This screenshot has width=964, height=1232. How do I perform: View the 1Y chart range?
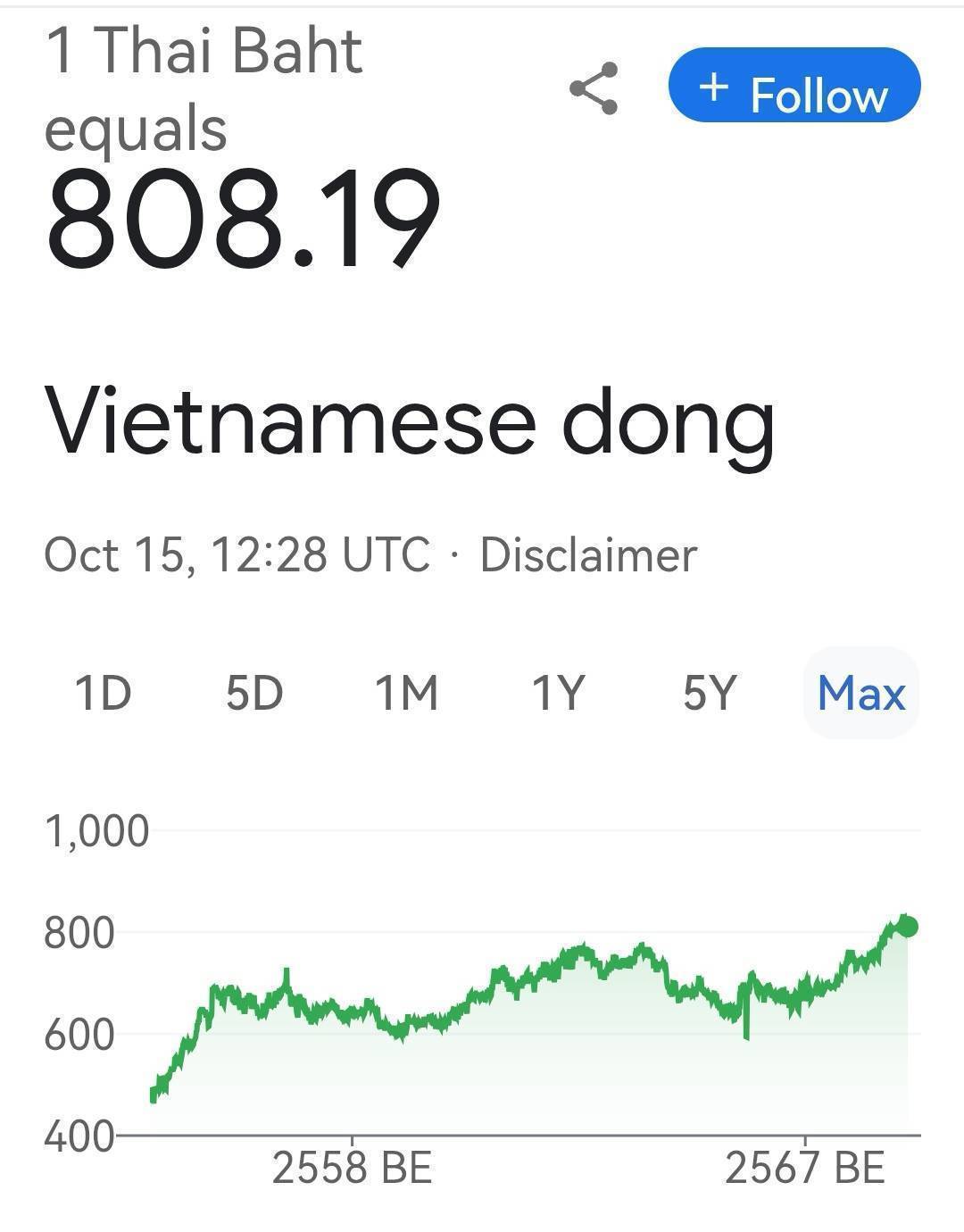558,693
